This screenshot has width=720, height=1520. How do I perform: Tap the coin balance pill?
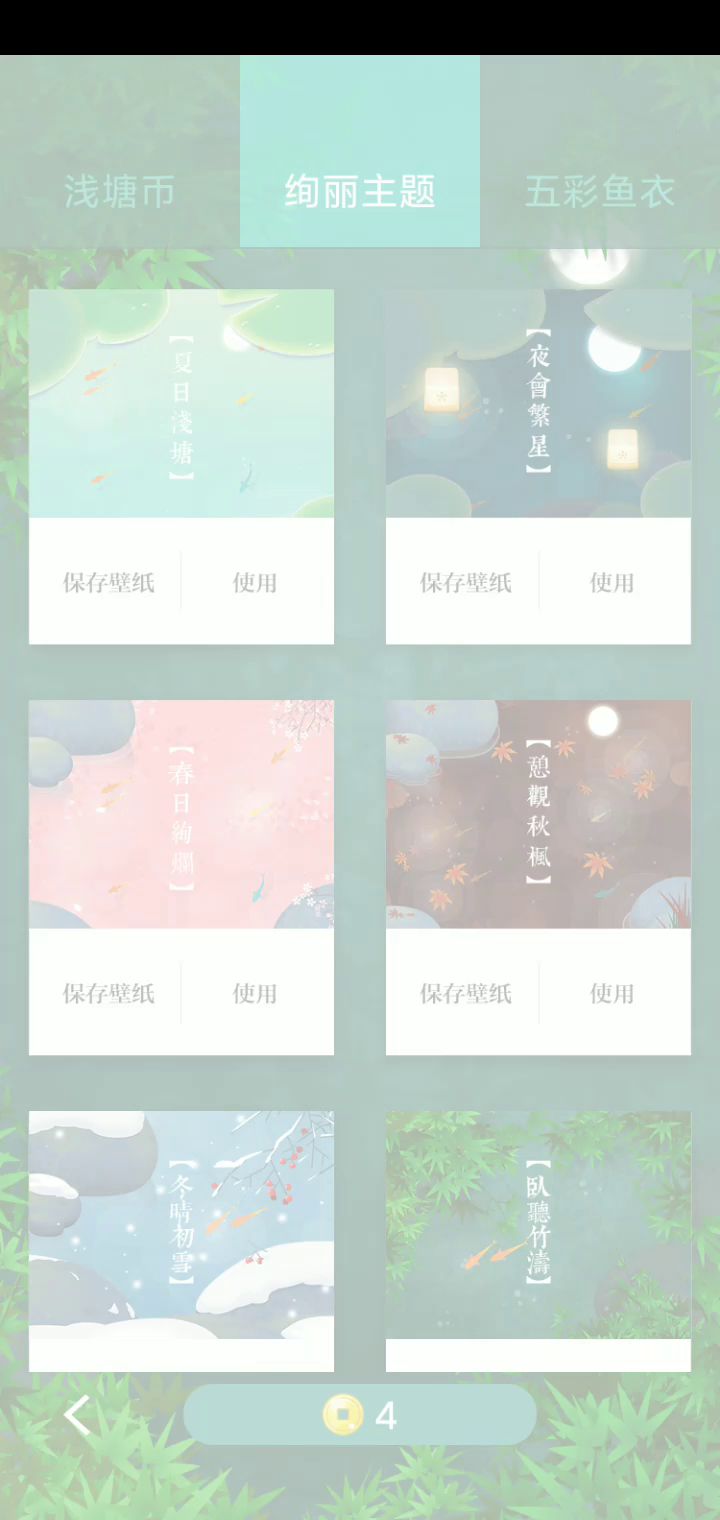click(x=360, y=1415)
